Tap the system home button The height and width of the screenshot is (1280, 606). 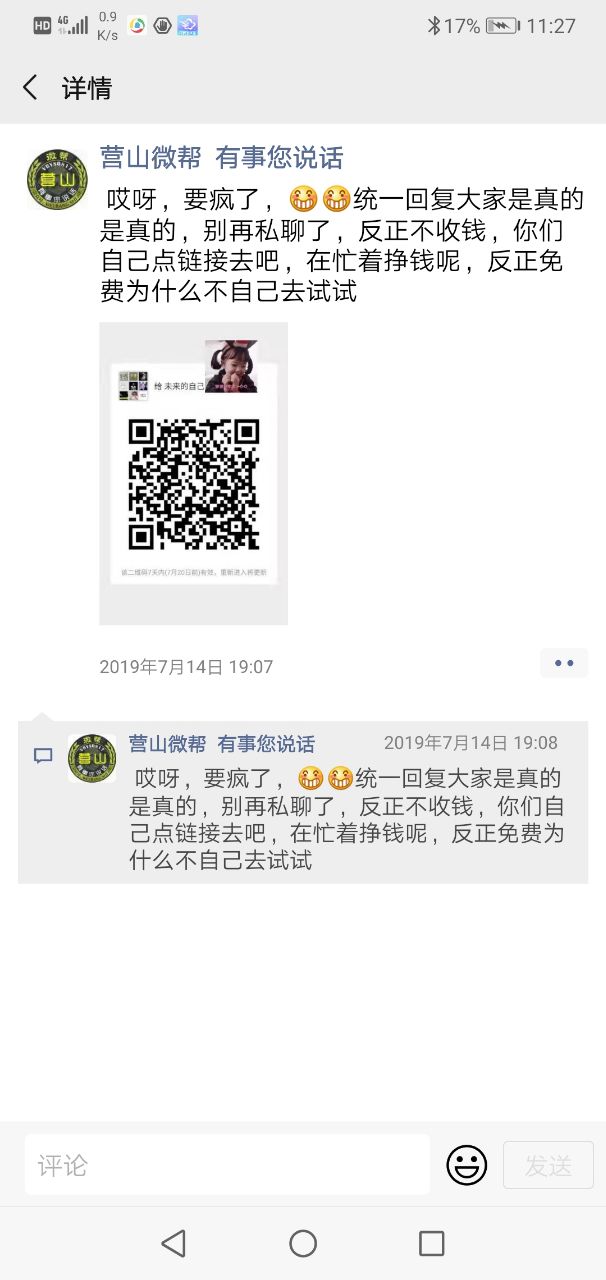pyautogui.click(x=303, y=1243)
